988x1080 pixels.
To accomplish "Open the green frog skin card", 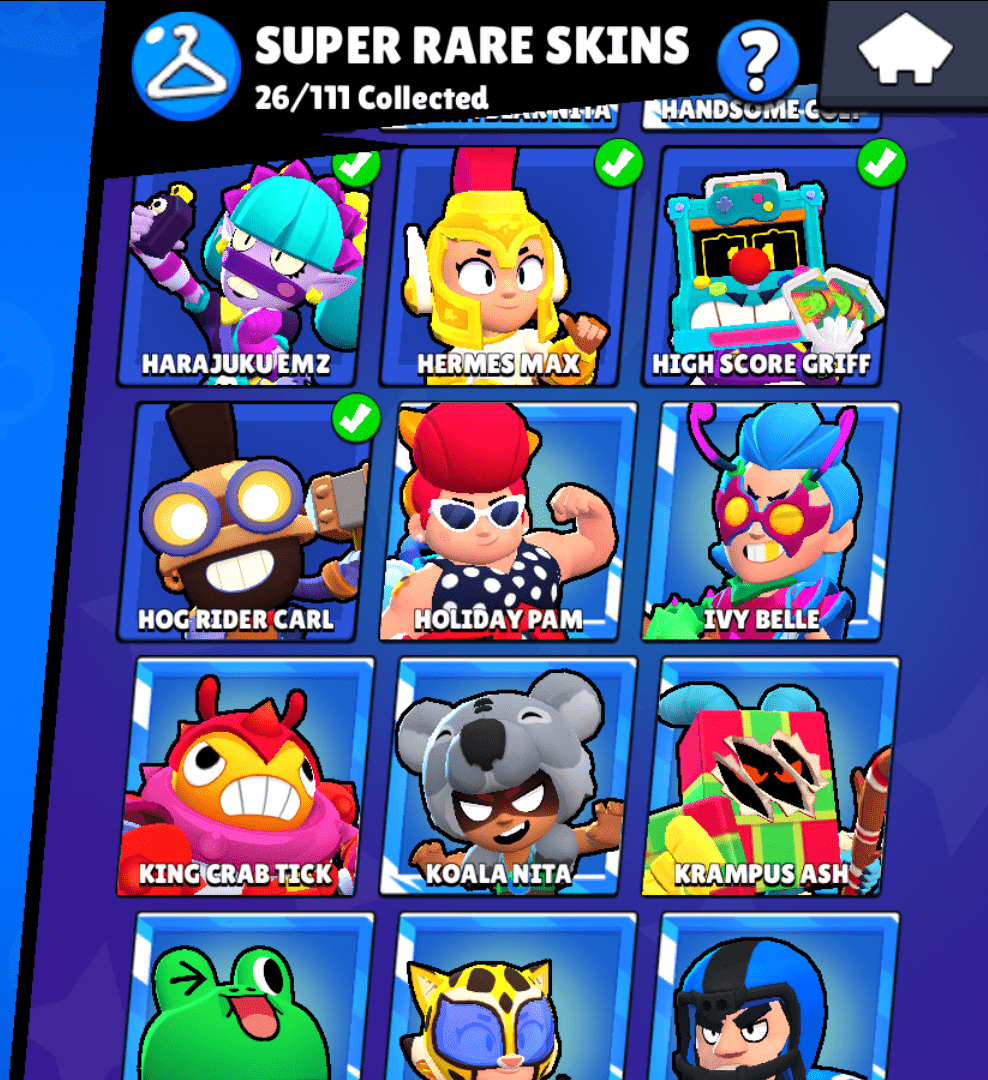I will (250, 1000).
